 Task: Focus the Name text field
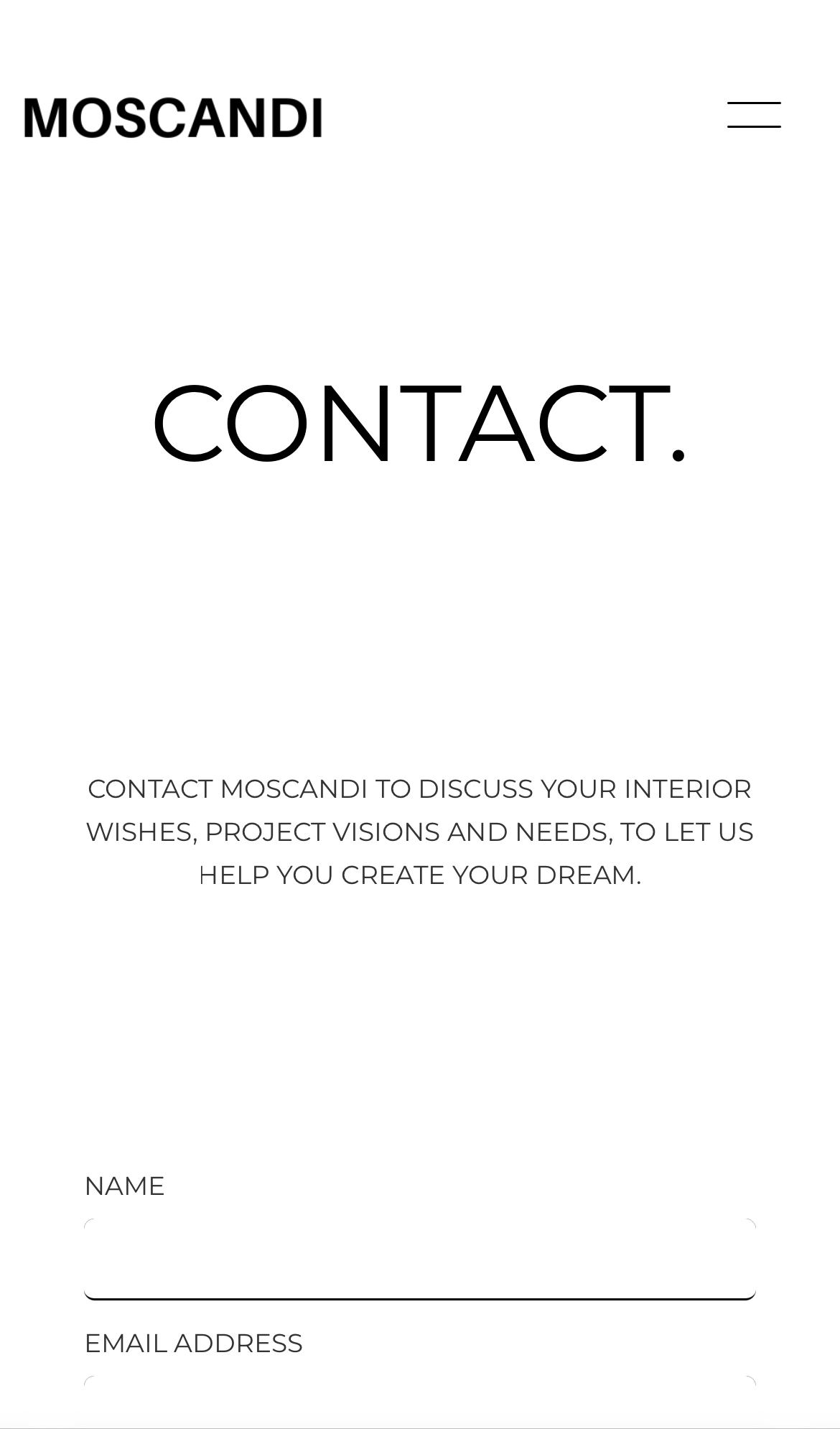tap(420, 1259)
